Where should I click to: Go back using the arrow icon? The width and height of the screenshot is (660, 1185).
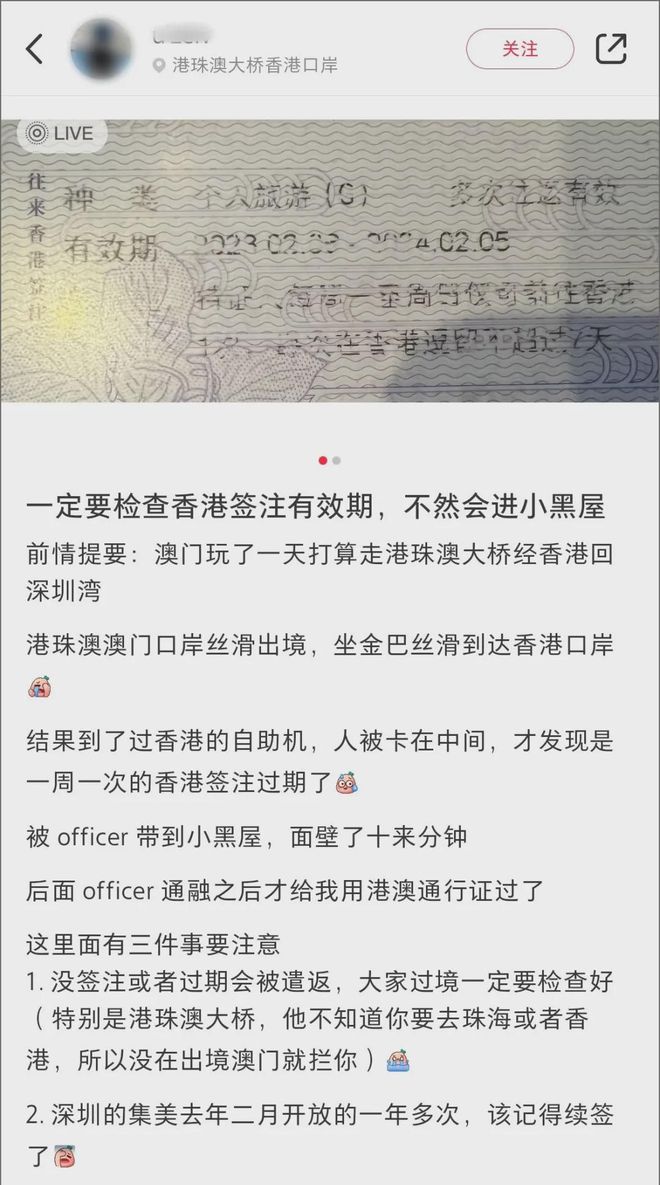point(35,49)
